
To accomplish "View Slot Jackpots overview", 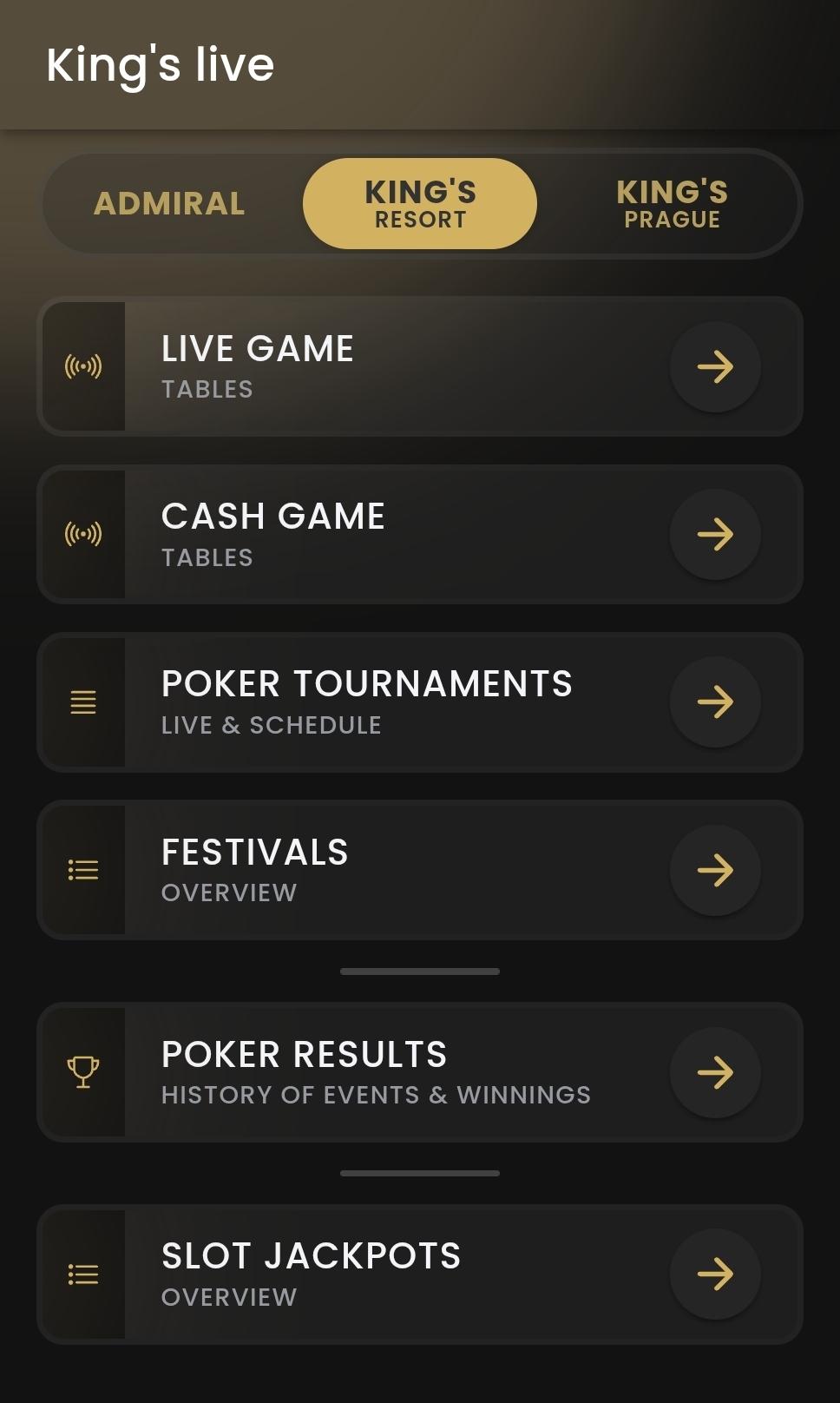I will [420, 1275].
